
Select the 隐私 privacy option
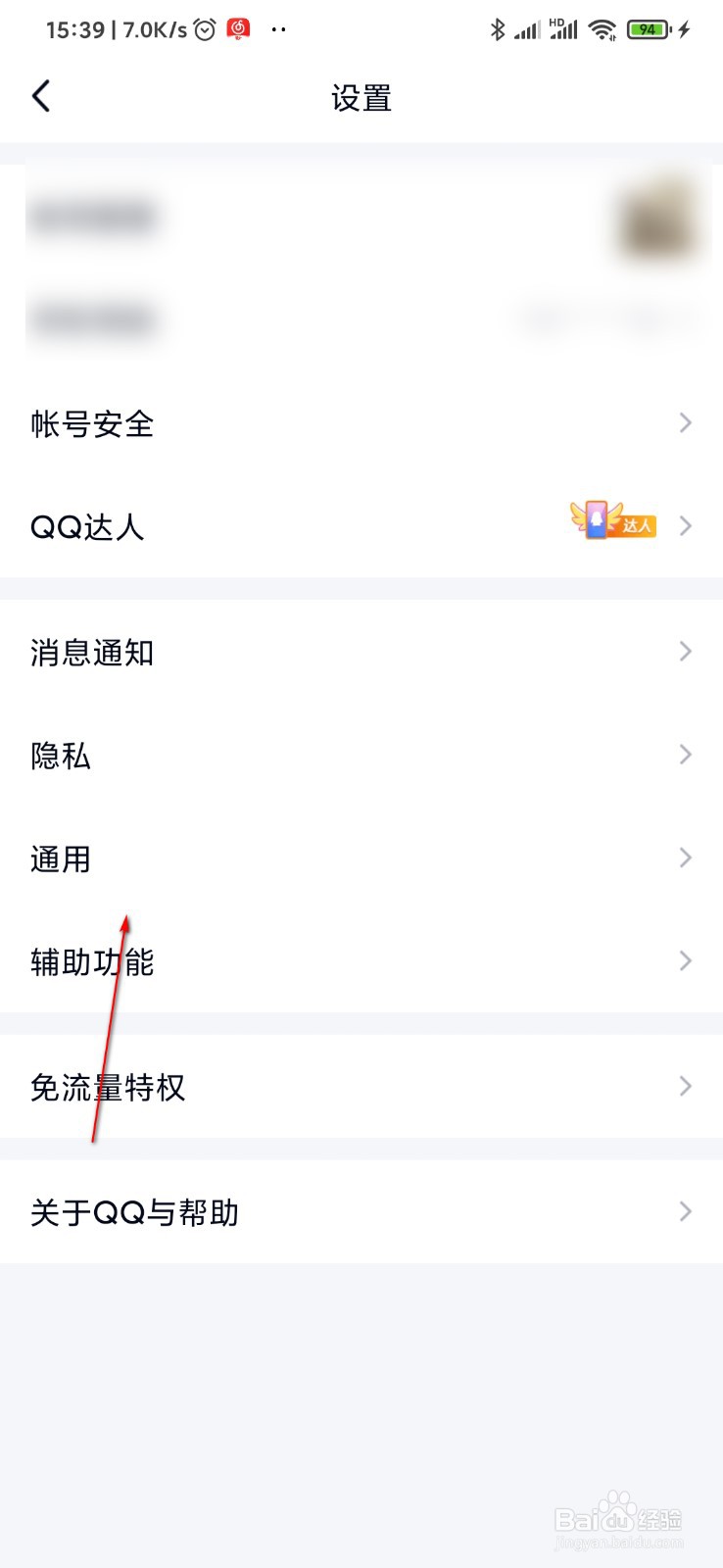pyautogui.click(x=60, y=756)
